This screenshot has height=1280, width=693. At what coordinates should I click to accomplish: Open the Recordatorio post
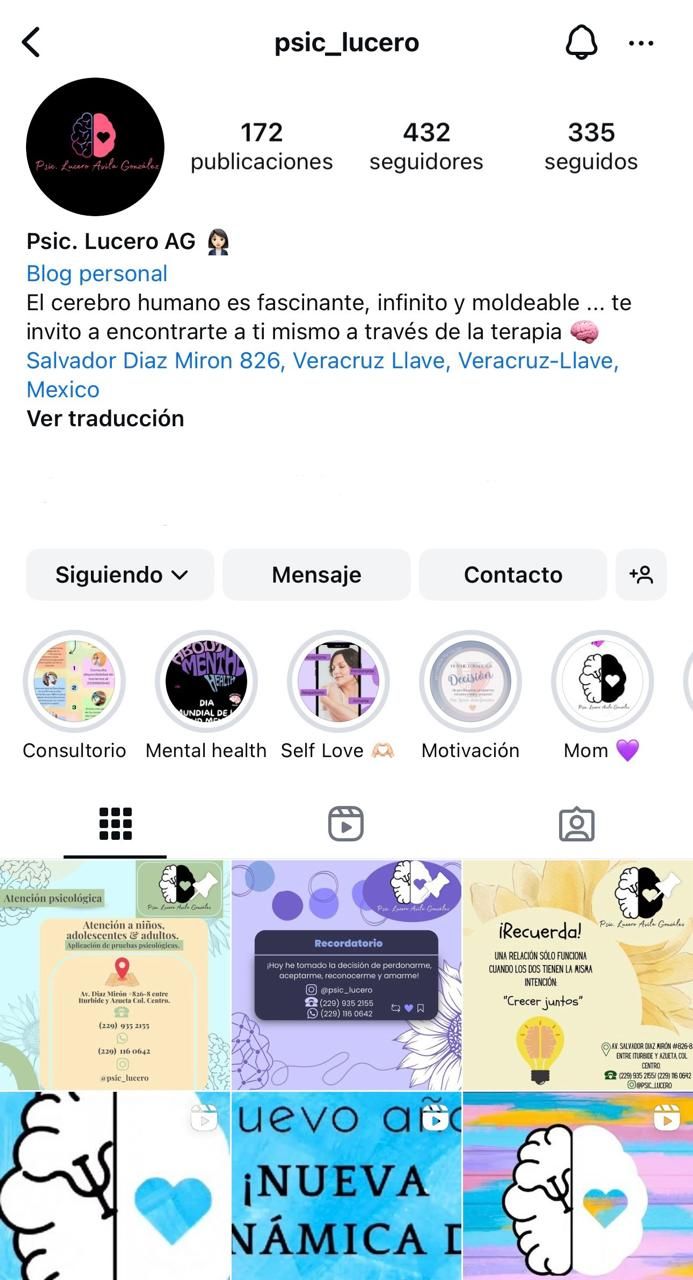346,975
